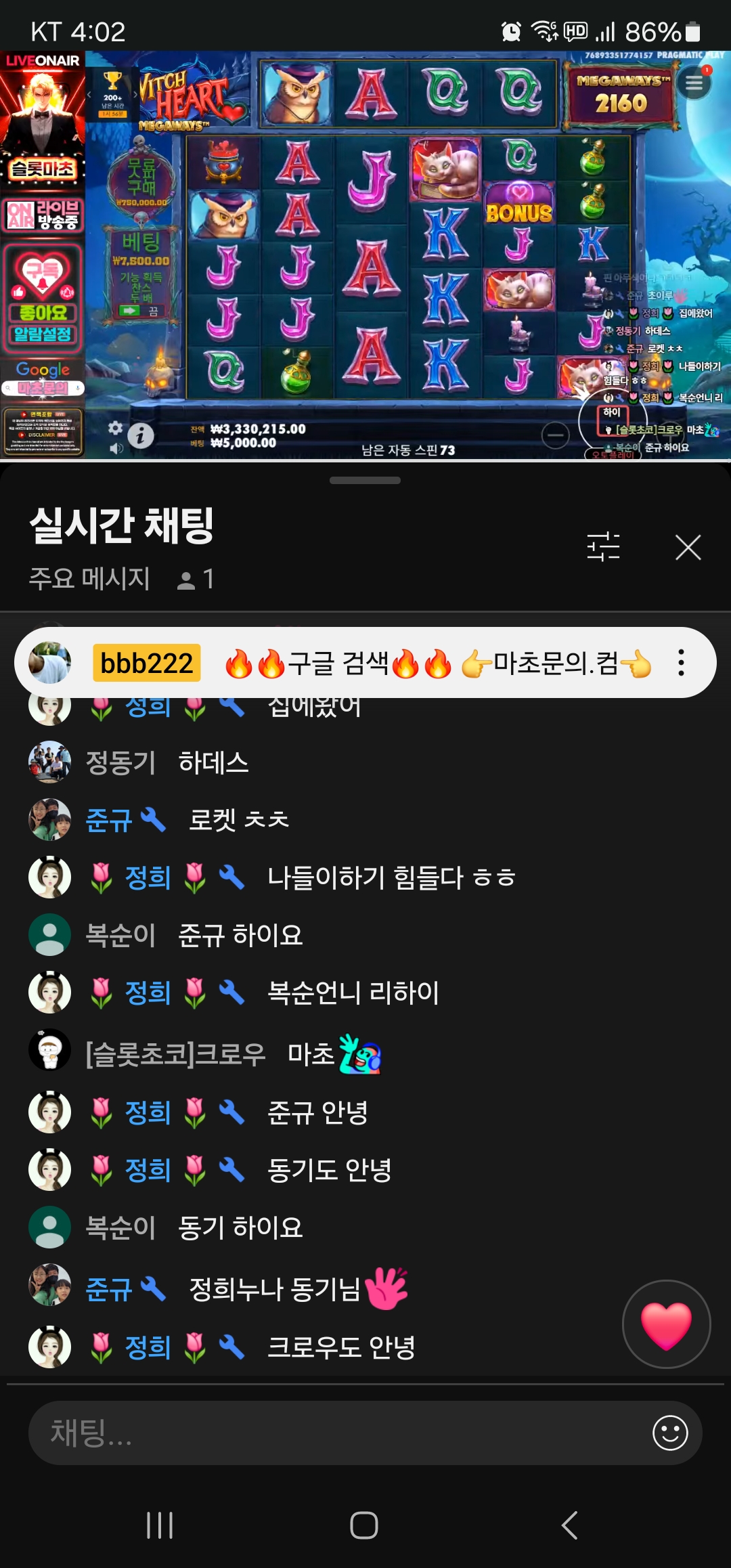This screenshot has height=1568, width=731.
Task: Select 준규's message 정희누나 동기님
Action: point(274,1289)
